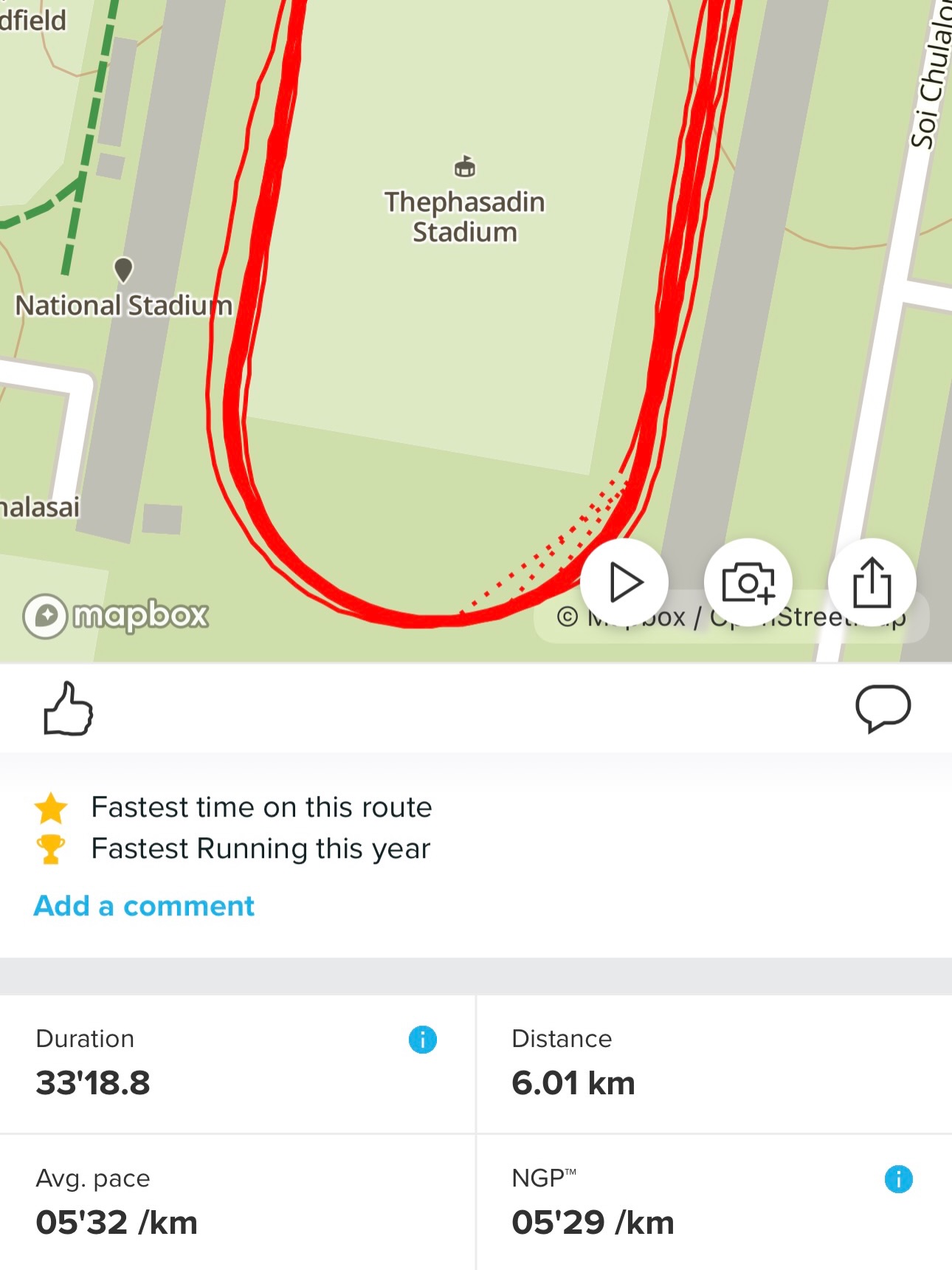Open comments via speech bubble icon
This screenshot has height=1270, width=952.
click(x=883, y=709)
